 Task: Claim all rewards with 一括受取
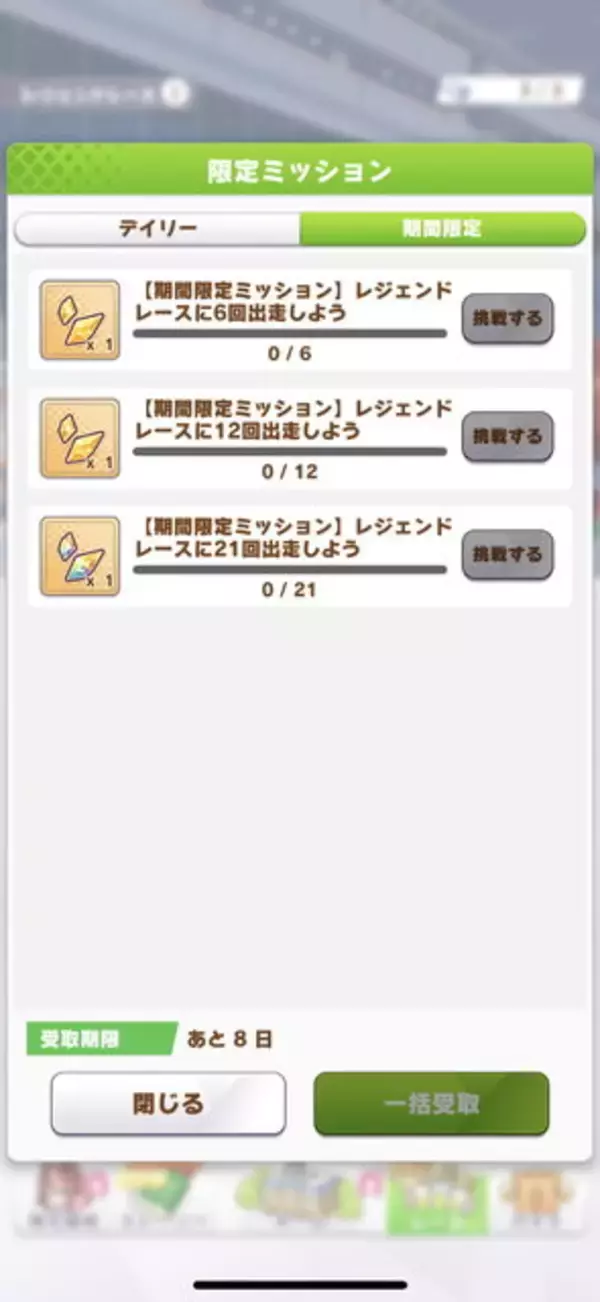point(431,1104)
